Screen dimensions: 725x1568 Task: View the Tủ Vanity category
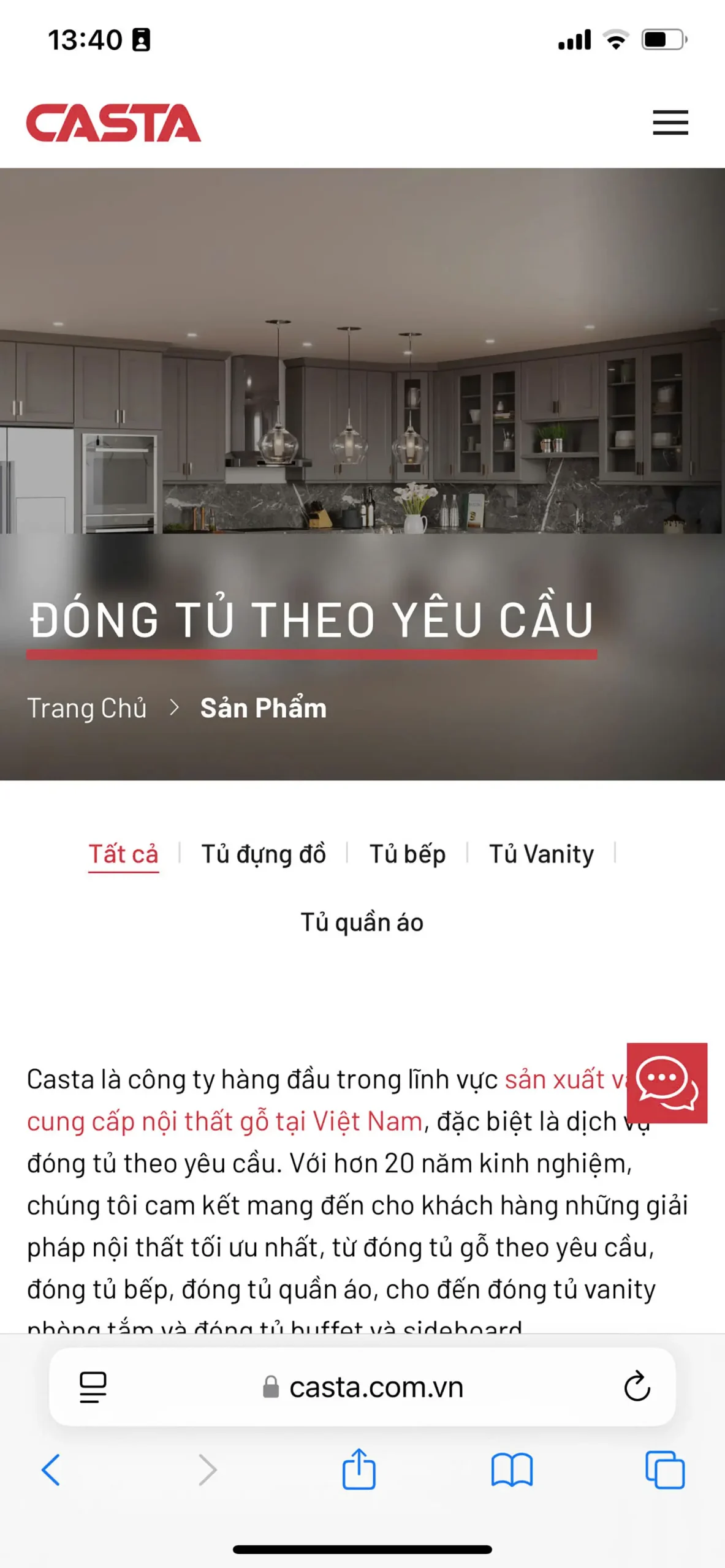(541, 854)
